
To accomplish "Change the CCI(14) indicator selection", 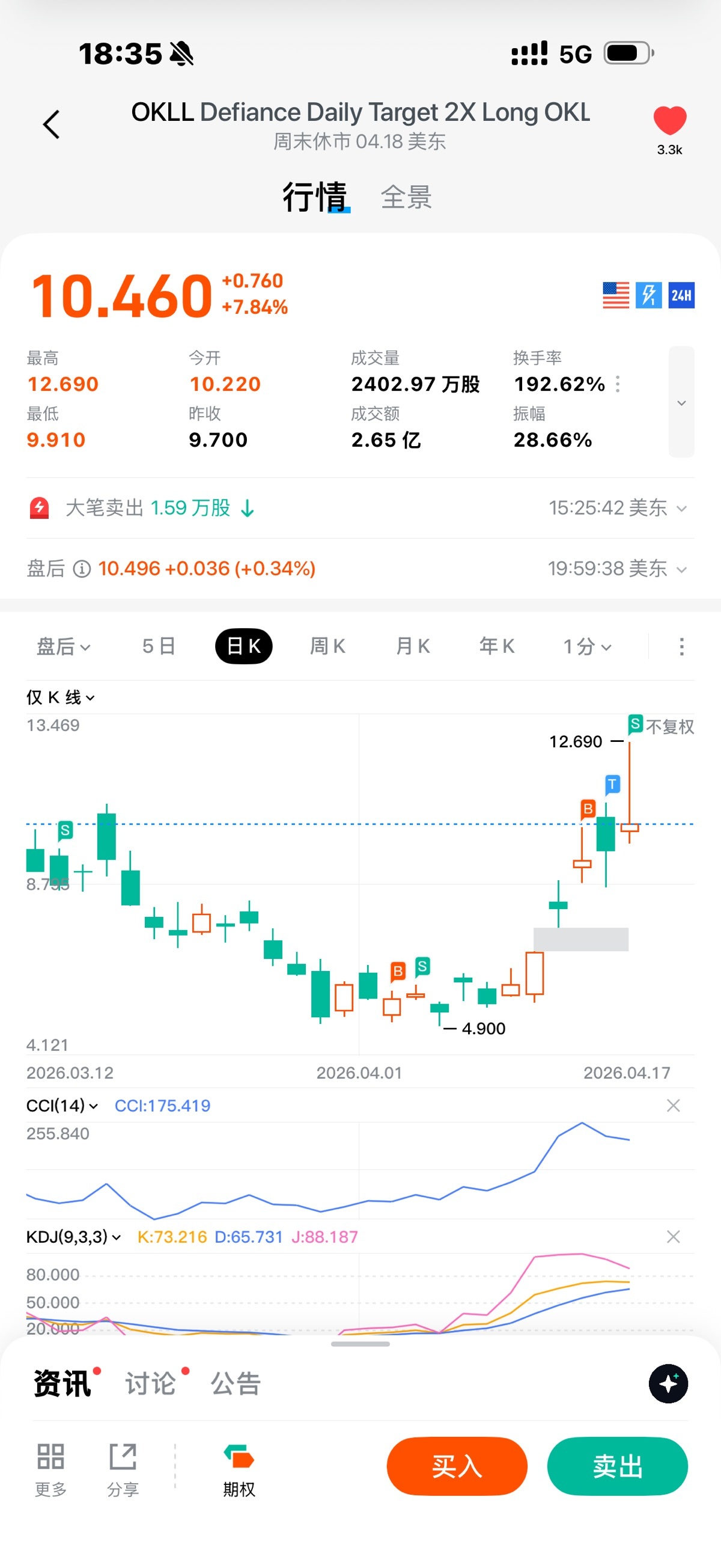I will [x=61, y=1106].
